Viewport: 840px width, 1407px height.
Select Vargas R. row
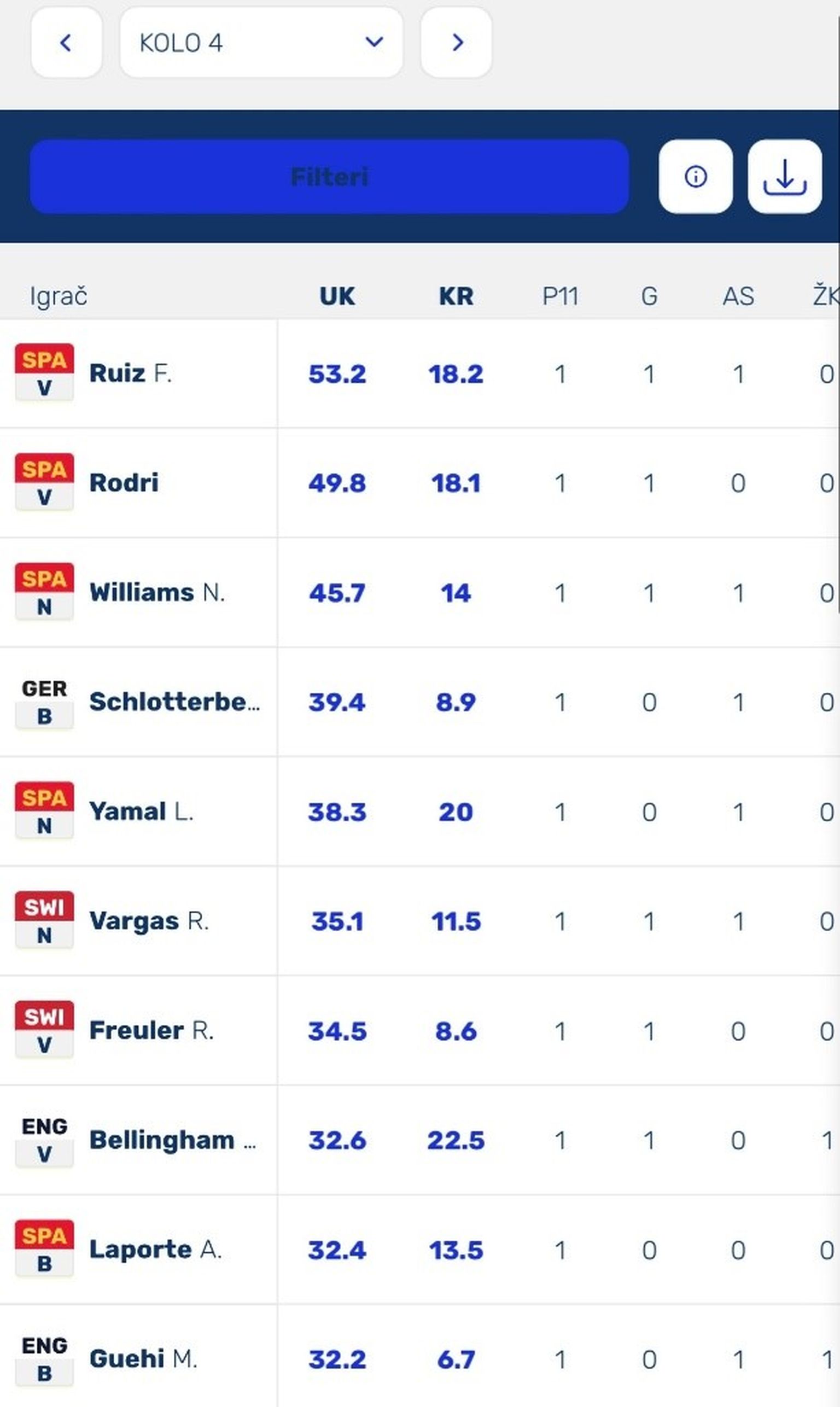(x=149, y=921)
